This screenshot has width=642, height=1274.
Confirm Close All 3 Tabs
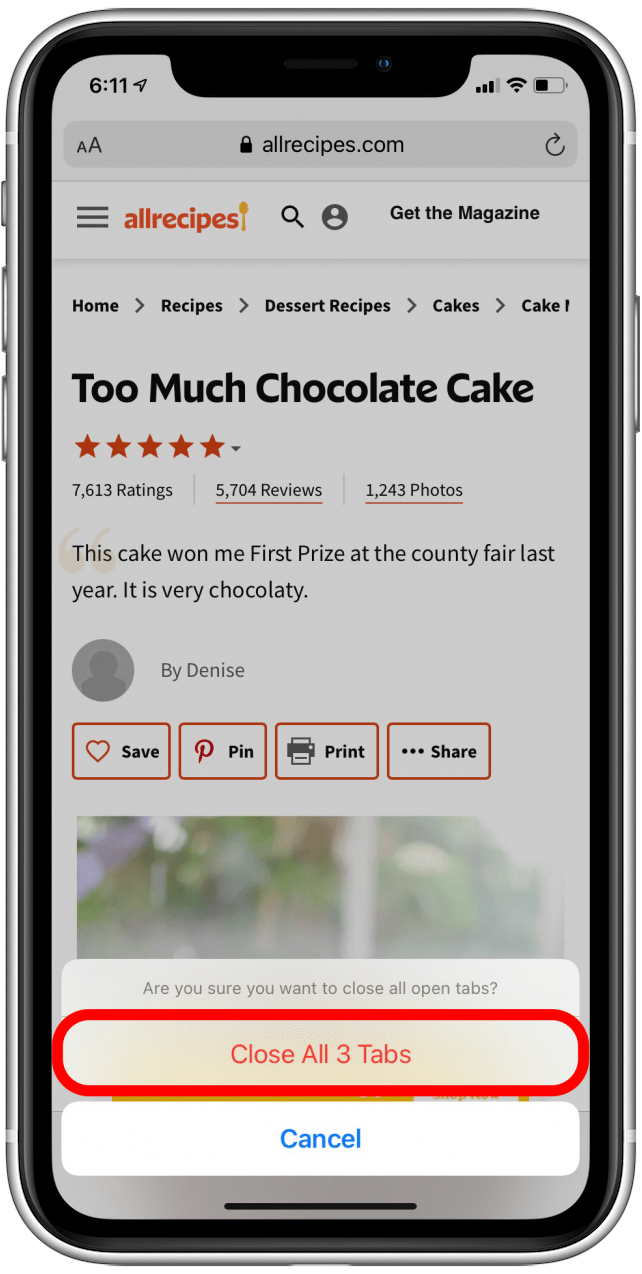[320, 1054]
